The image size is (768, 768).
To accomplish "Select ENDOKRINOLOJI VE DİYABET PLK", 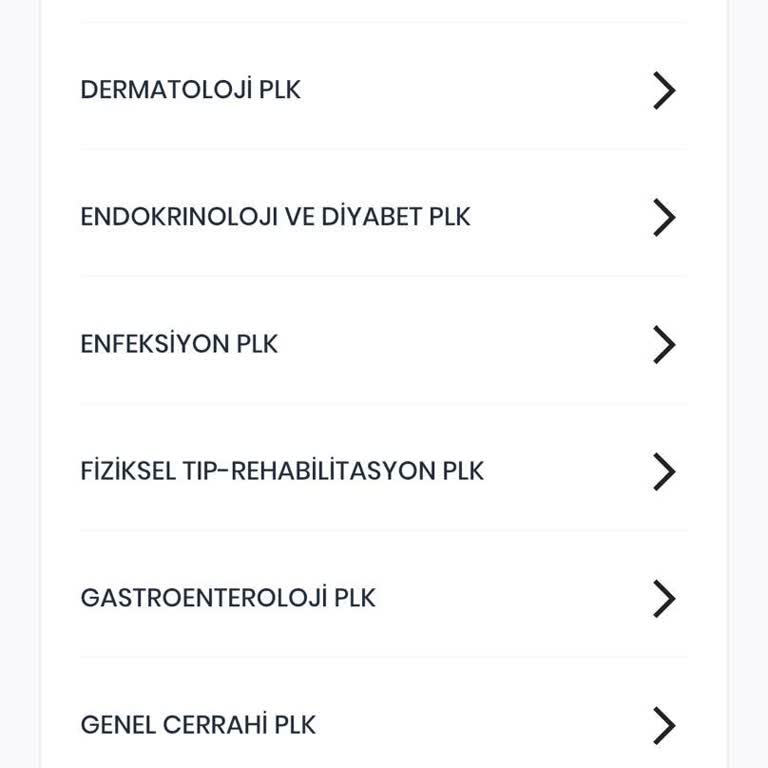I will pyautogui.click(x=275, y=217).
